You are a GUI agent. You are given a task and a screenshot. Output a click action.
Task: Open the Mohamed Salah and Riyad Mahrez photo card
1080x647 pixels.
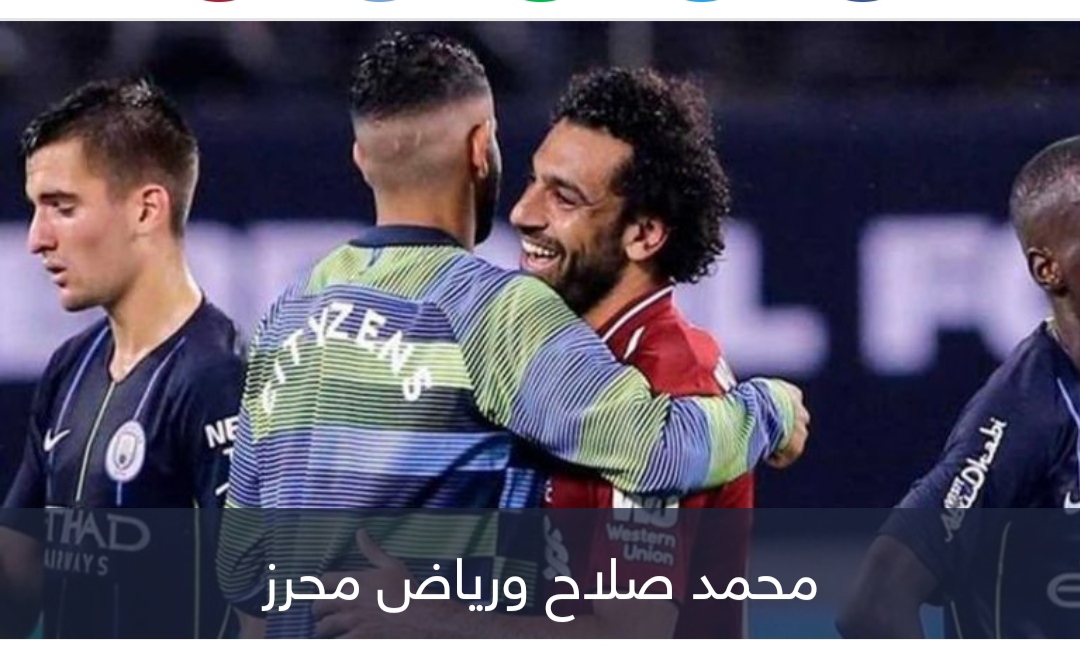pyautogui.click(x=540, y=330)
